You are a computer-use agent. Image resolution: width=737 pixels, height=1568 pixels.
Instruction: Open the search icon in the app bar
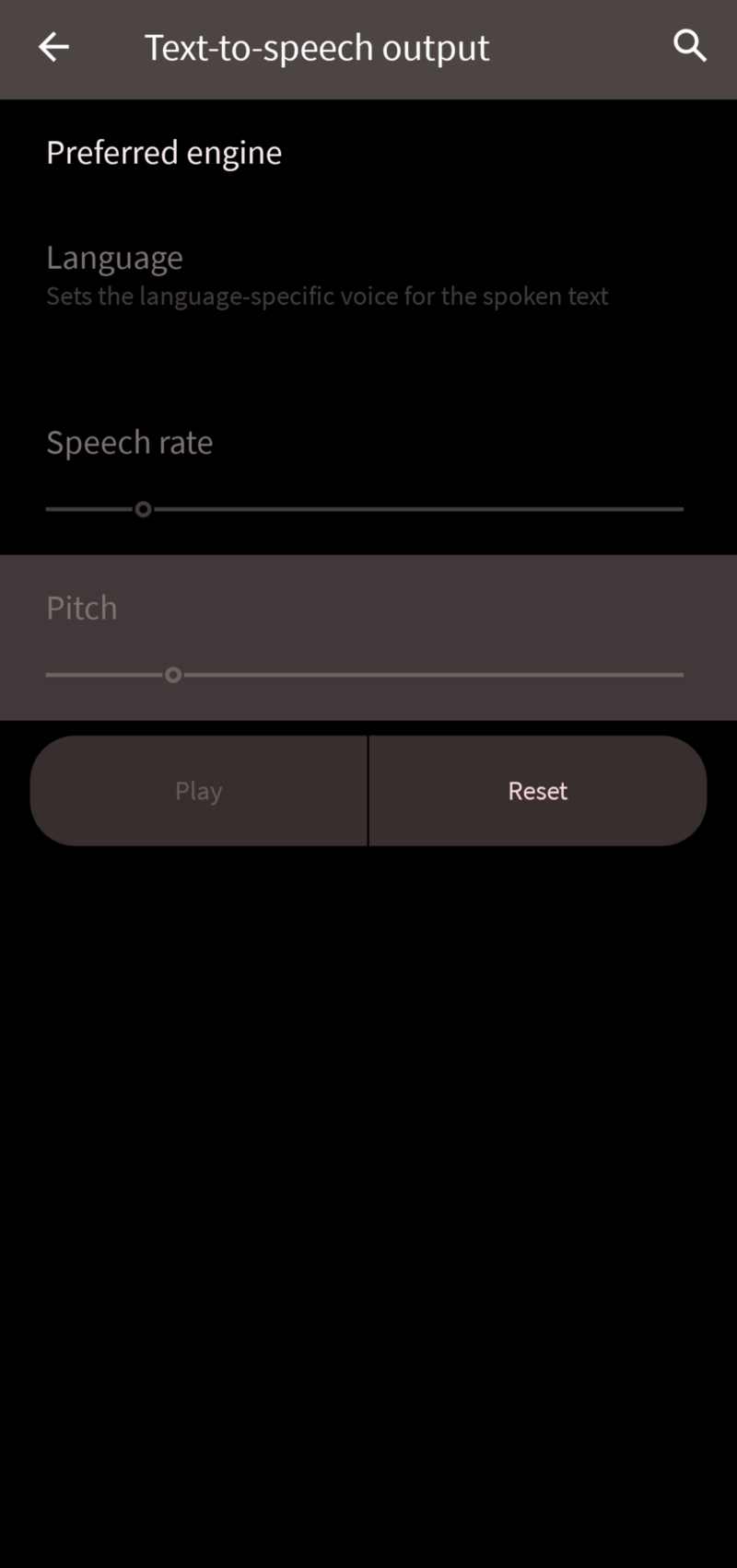689,46
